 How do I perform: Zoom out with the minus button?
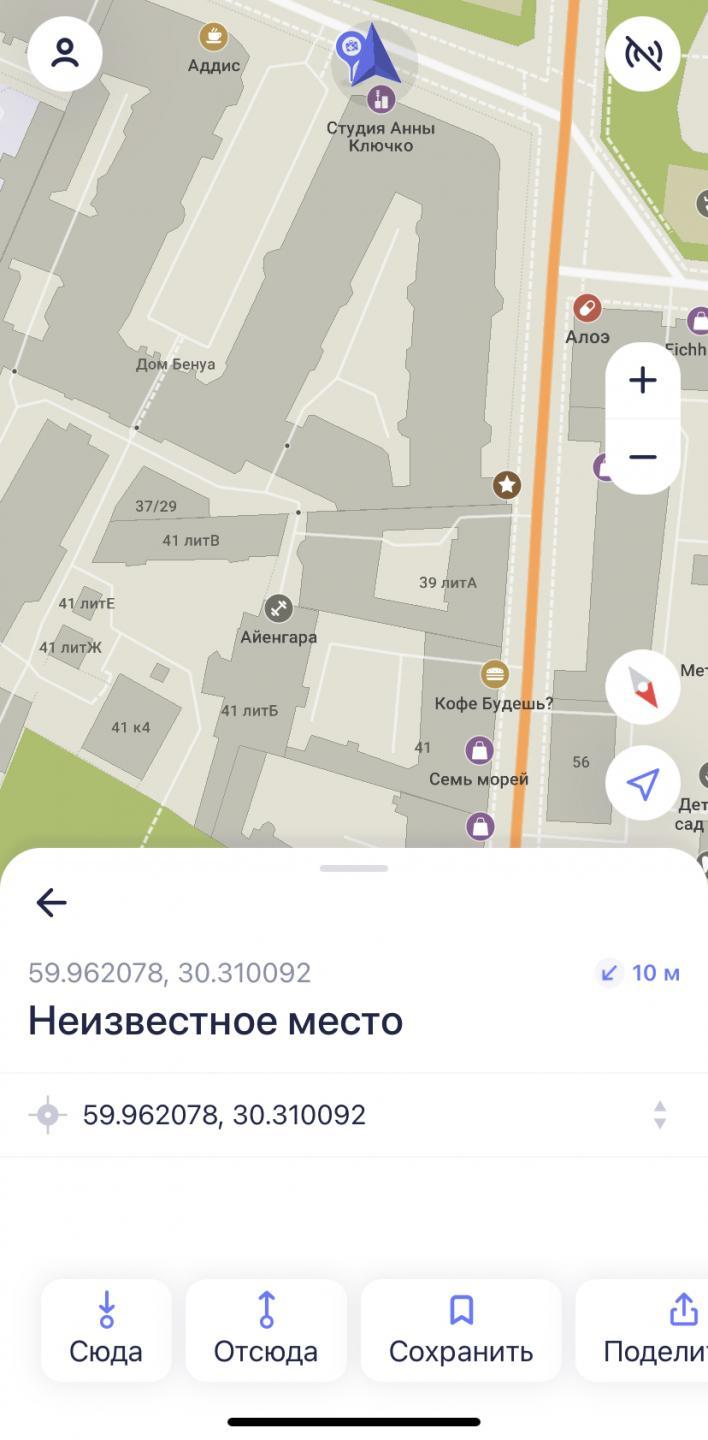pyautogui.click(x=643, y=457)
